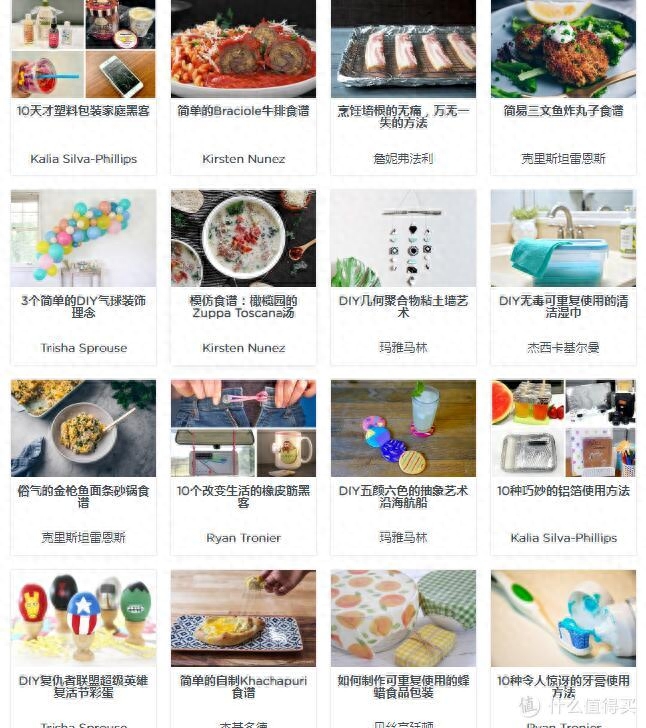Open 如何制作可重复使用的蜂蜡食品包装 article
The image size is (646, 728).
[x=403, y=686]
